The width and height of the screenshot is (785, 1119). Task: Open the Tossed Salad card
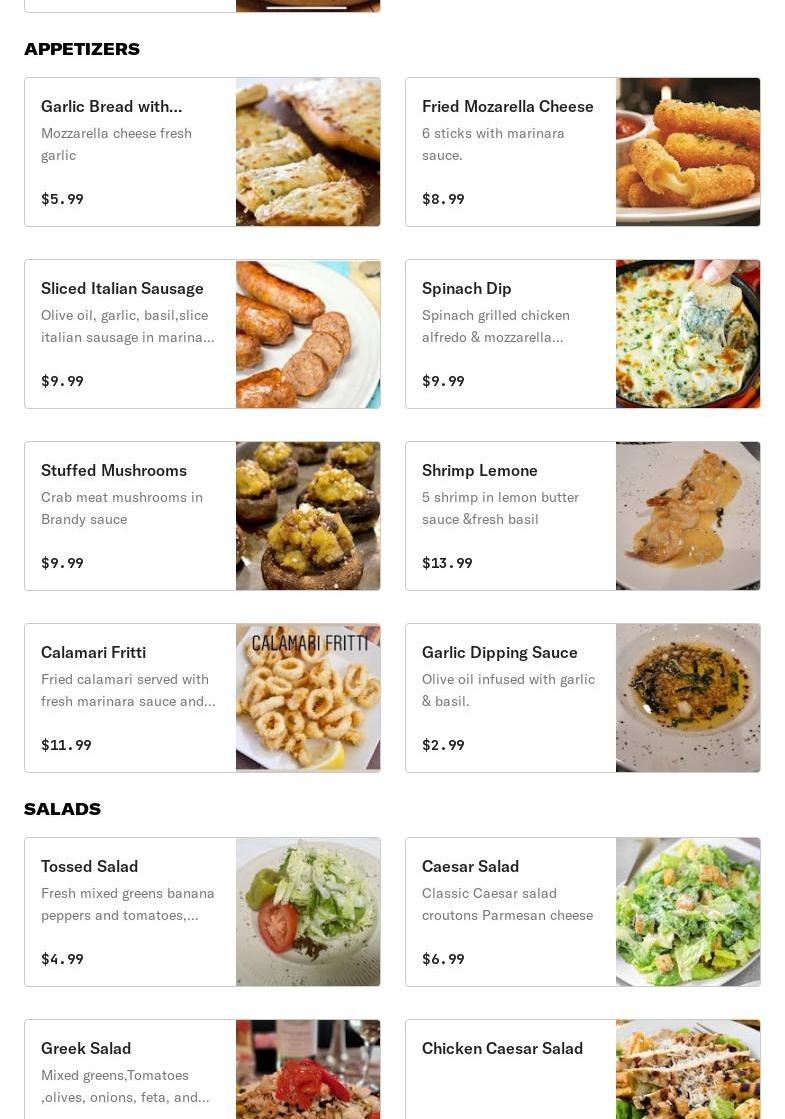point(202,912)
